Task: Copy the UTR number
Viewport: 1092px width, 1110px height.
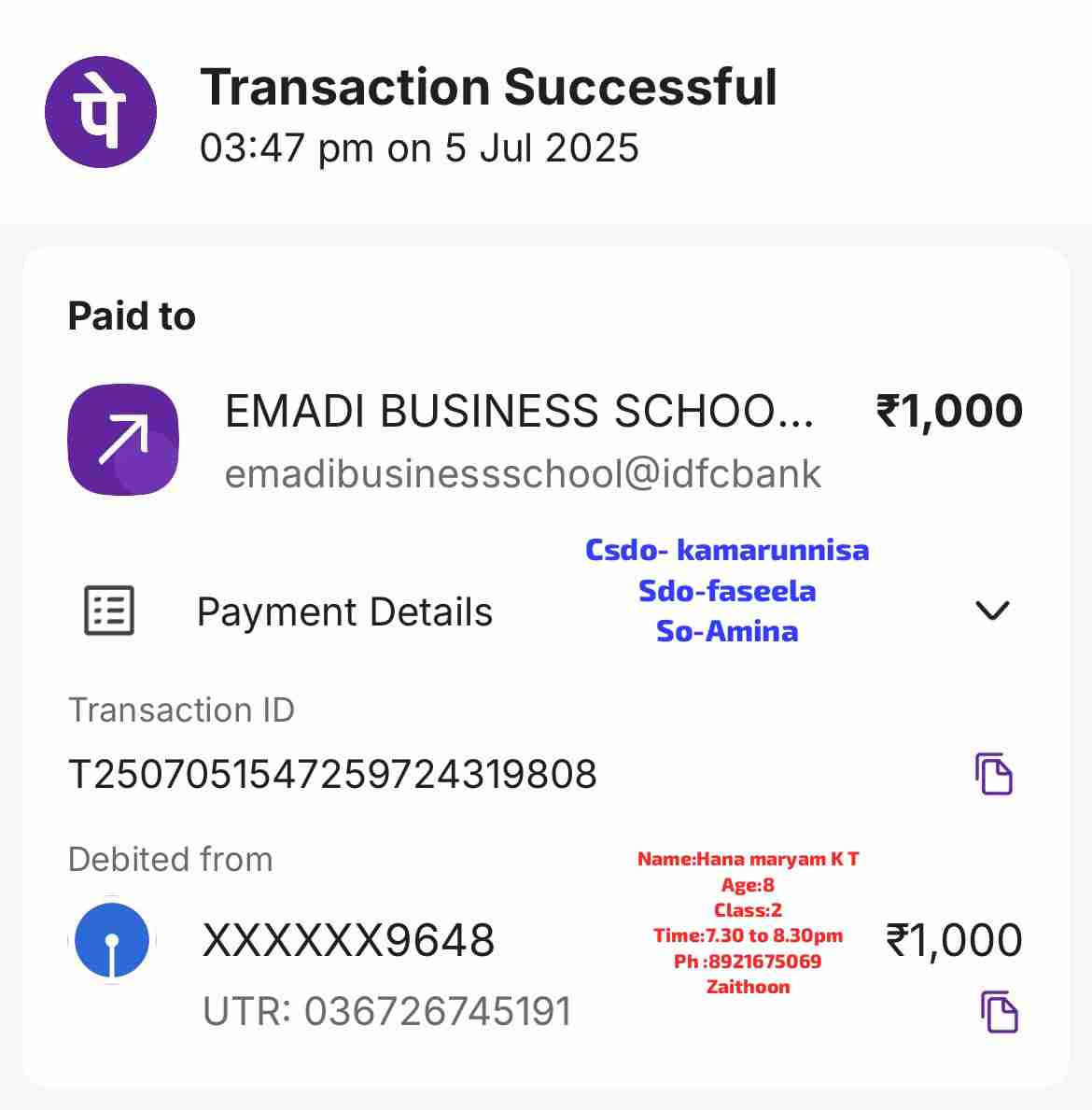Action: (x=999, y=1012)
